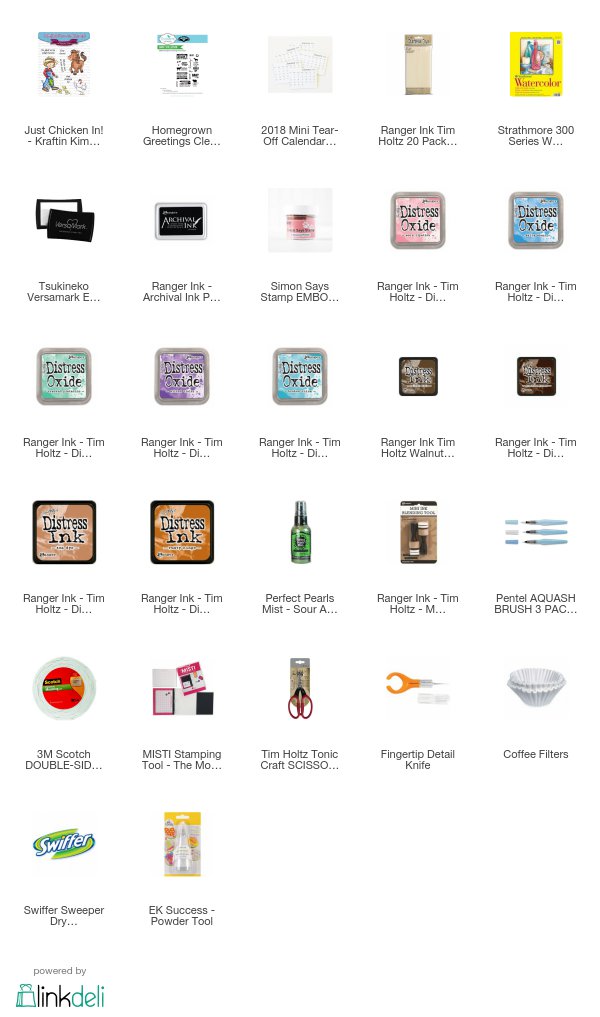This screenshot has height=1017, width=600.
Task: Open the Ranger Ink Tim Holtz Walnut item
Action: coord(418,376)
